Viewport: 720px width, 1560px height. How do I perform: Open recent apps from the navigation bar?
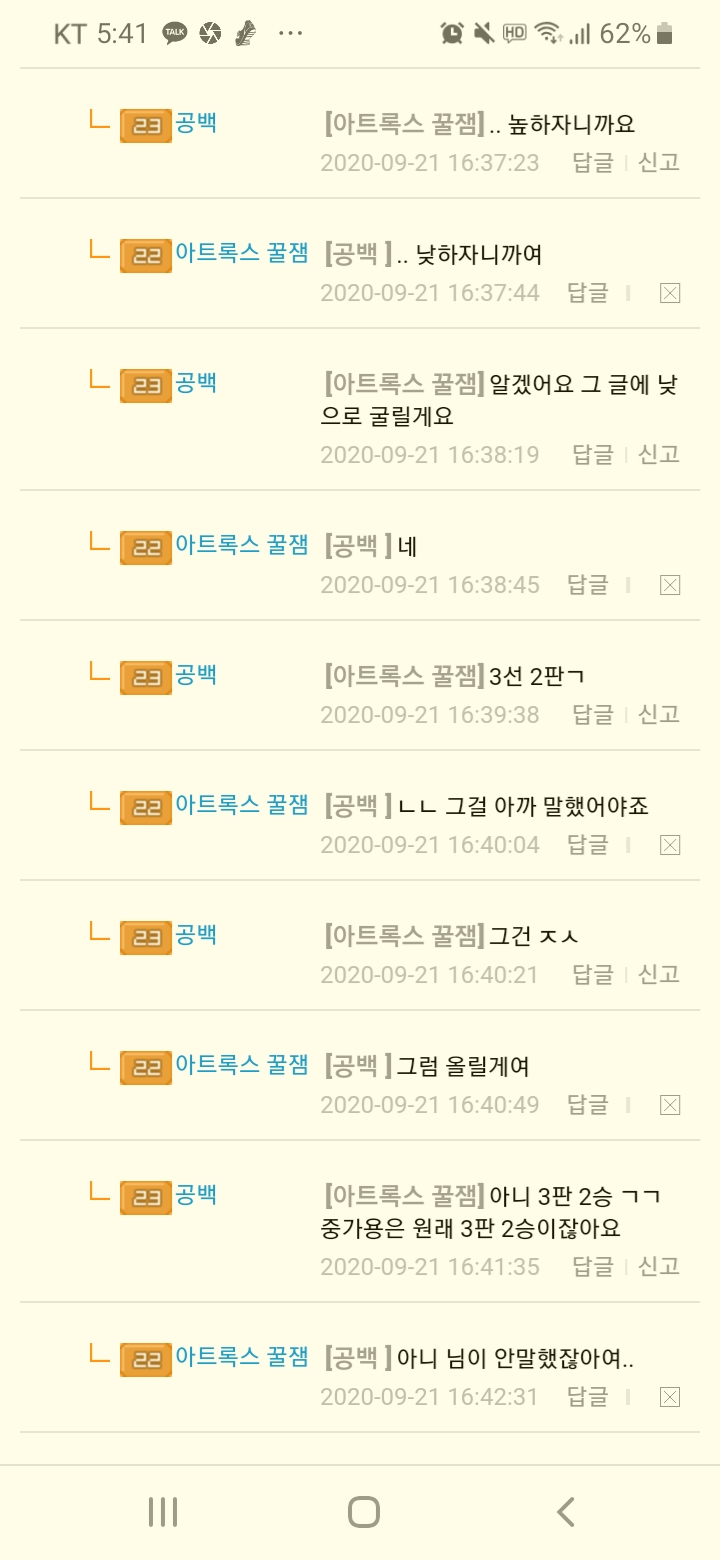162,1511
